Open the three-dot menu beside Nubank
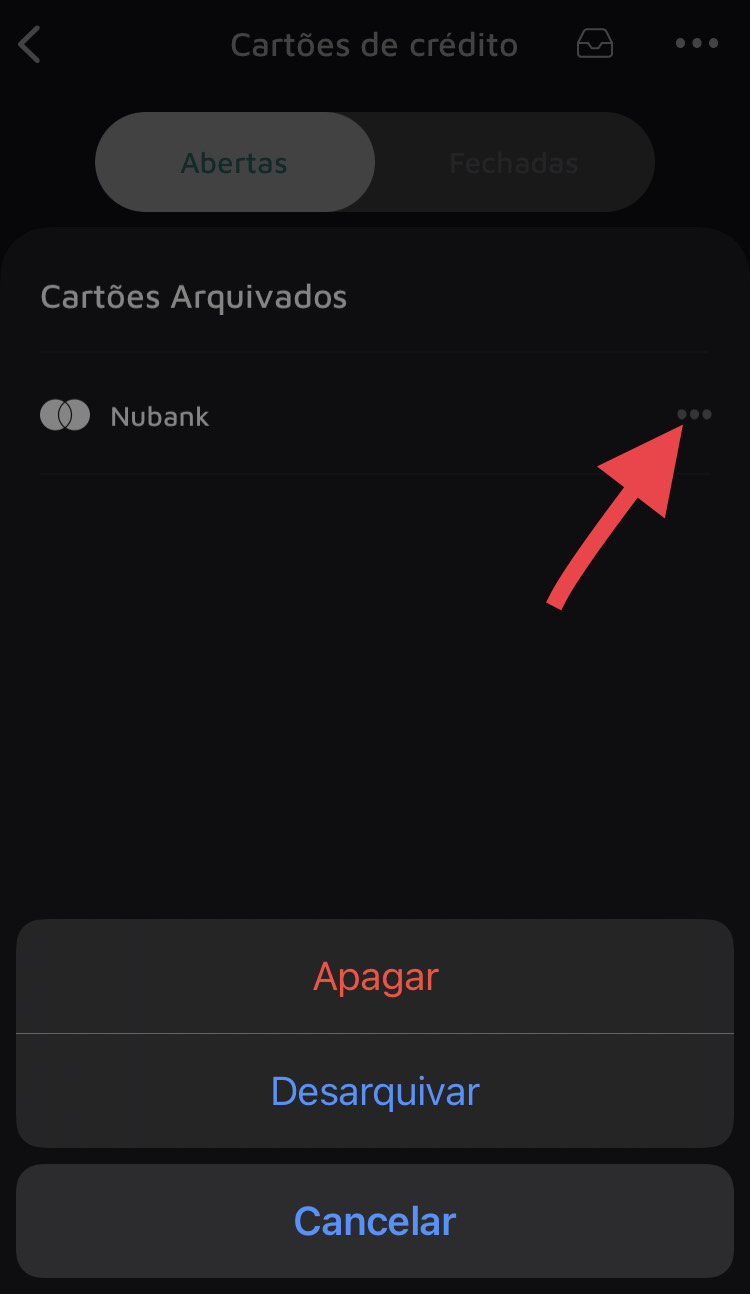 [x=694, y=415]
